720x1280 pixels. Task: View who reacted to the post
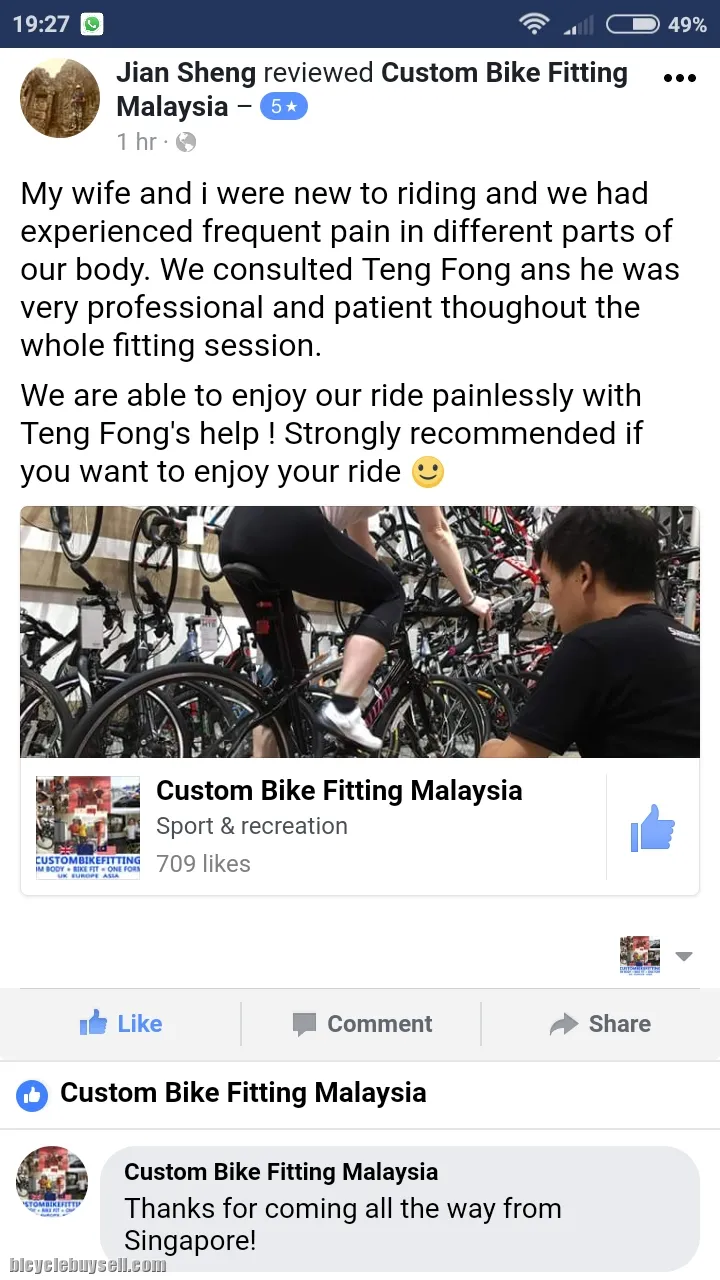222,1093
